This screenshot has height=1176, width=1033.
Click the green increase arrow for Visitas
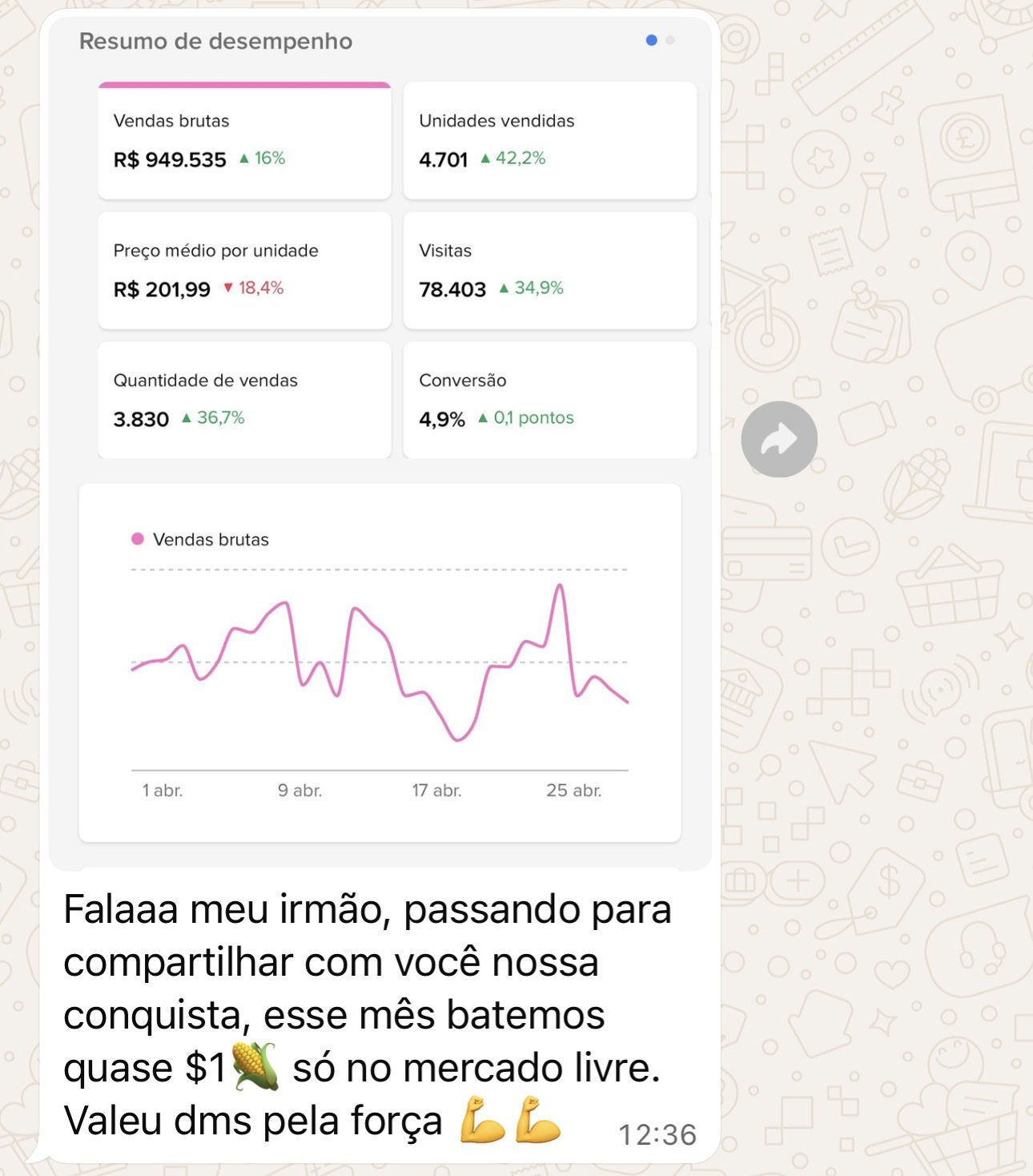pos(503,289)
